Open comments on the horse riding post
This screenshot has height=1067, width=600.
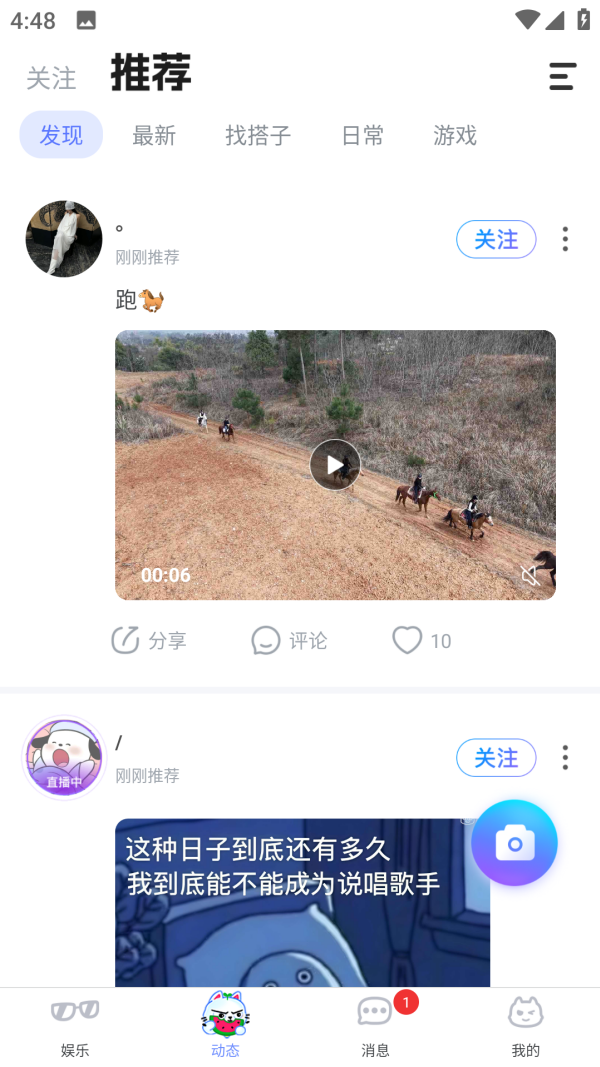[x=289, y=641]
